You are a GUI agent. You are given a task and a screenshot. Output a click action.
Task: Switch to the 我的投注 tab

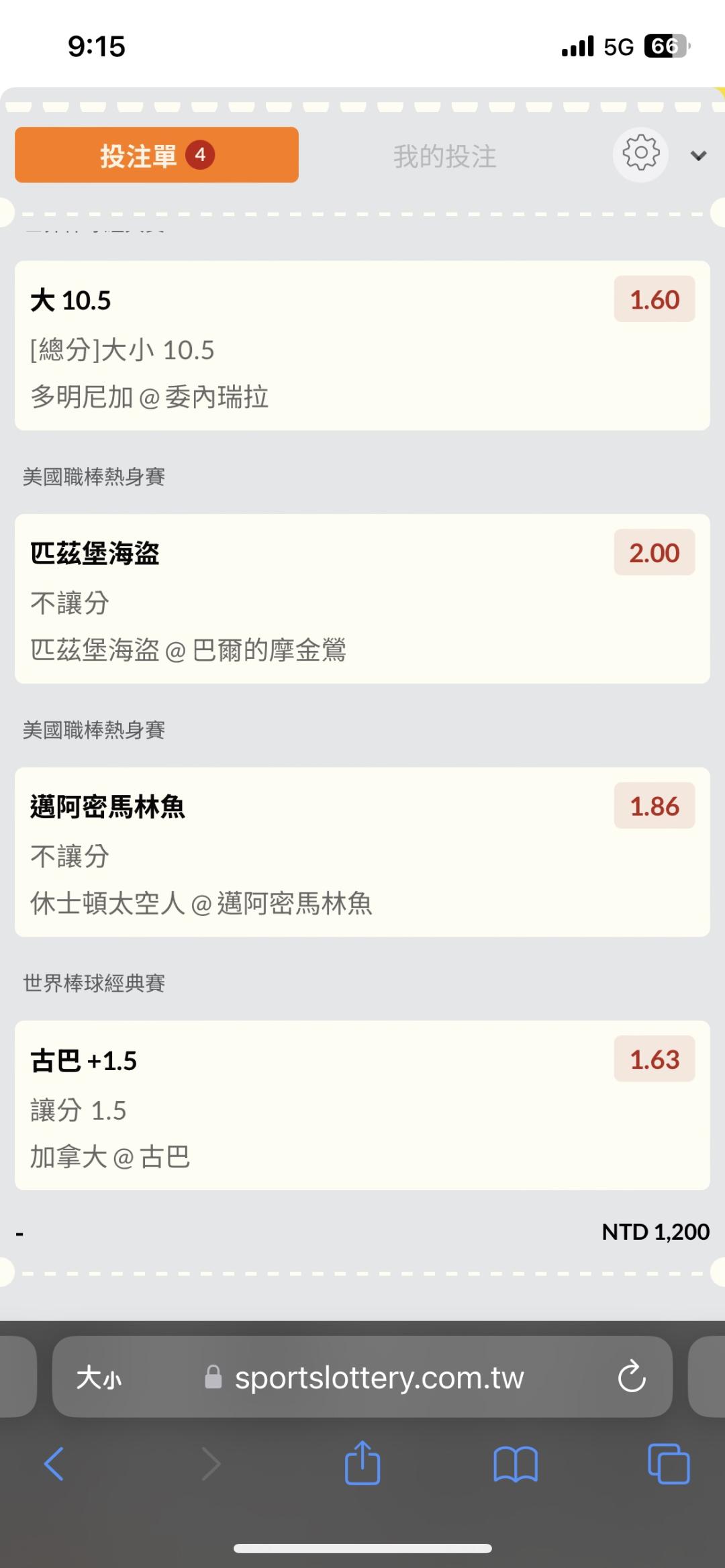(444, 156)
